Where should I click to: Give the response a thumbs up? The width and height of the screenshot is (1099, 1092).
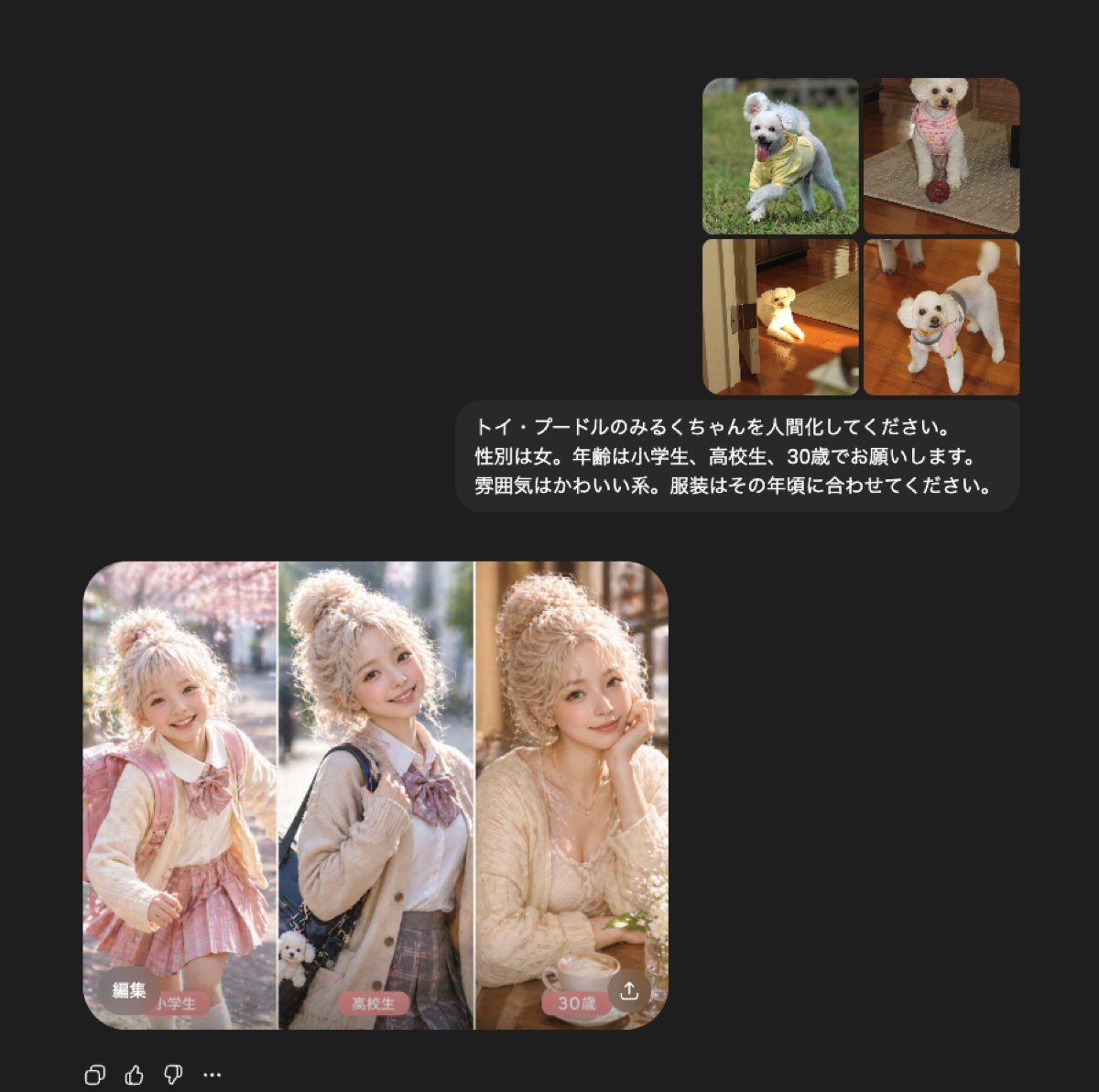pyautogui.click(x=134, y=1075)
